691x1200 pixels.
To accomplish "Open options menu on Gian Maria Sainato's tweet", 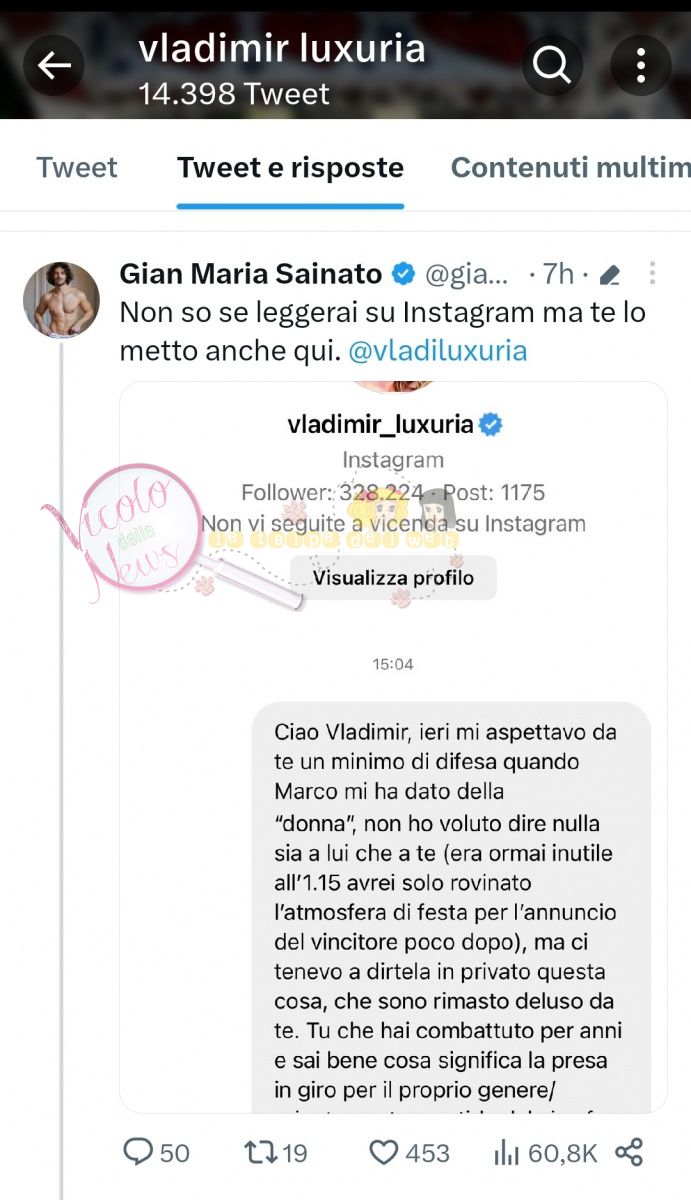I will pyautogui.click(x=652, y=273).
